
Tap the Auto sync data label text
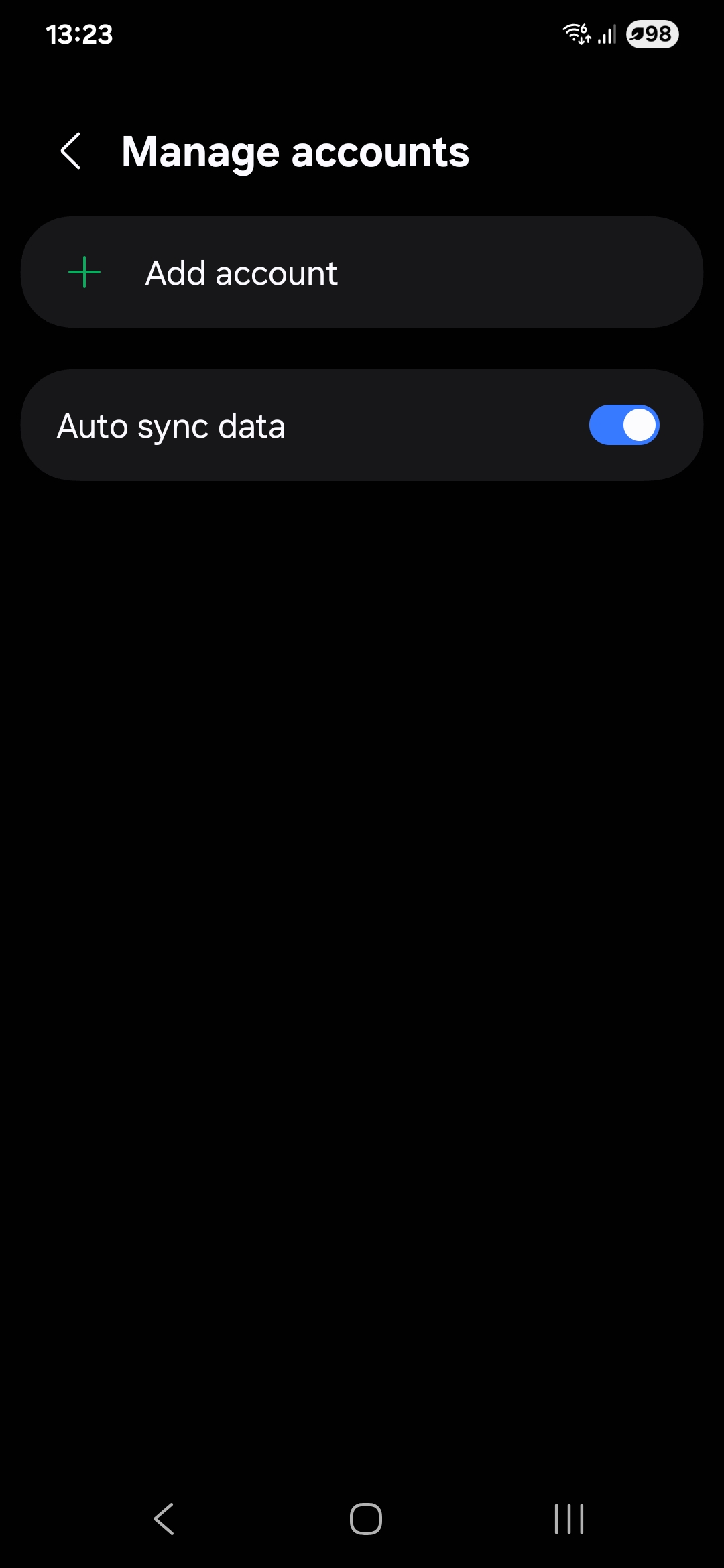coord(171,425)
